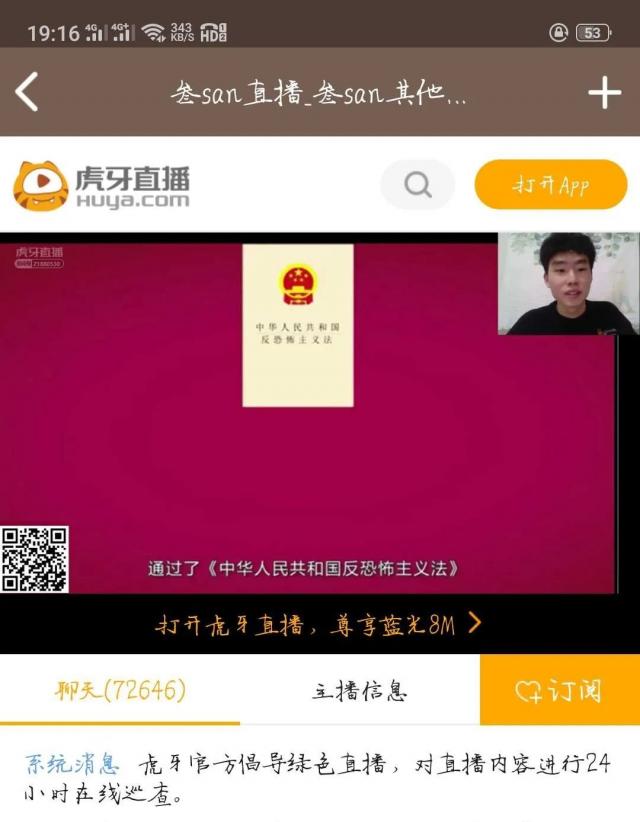Switch to the 聊天 tab
Viewport: 640px width, 822px height.
[120, 690]
